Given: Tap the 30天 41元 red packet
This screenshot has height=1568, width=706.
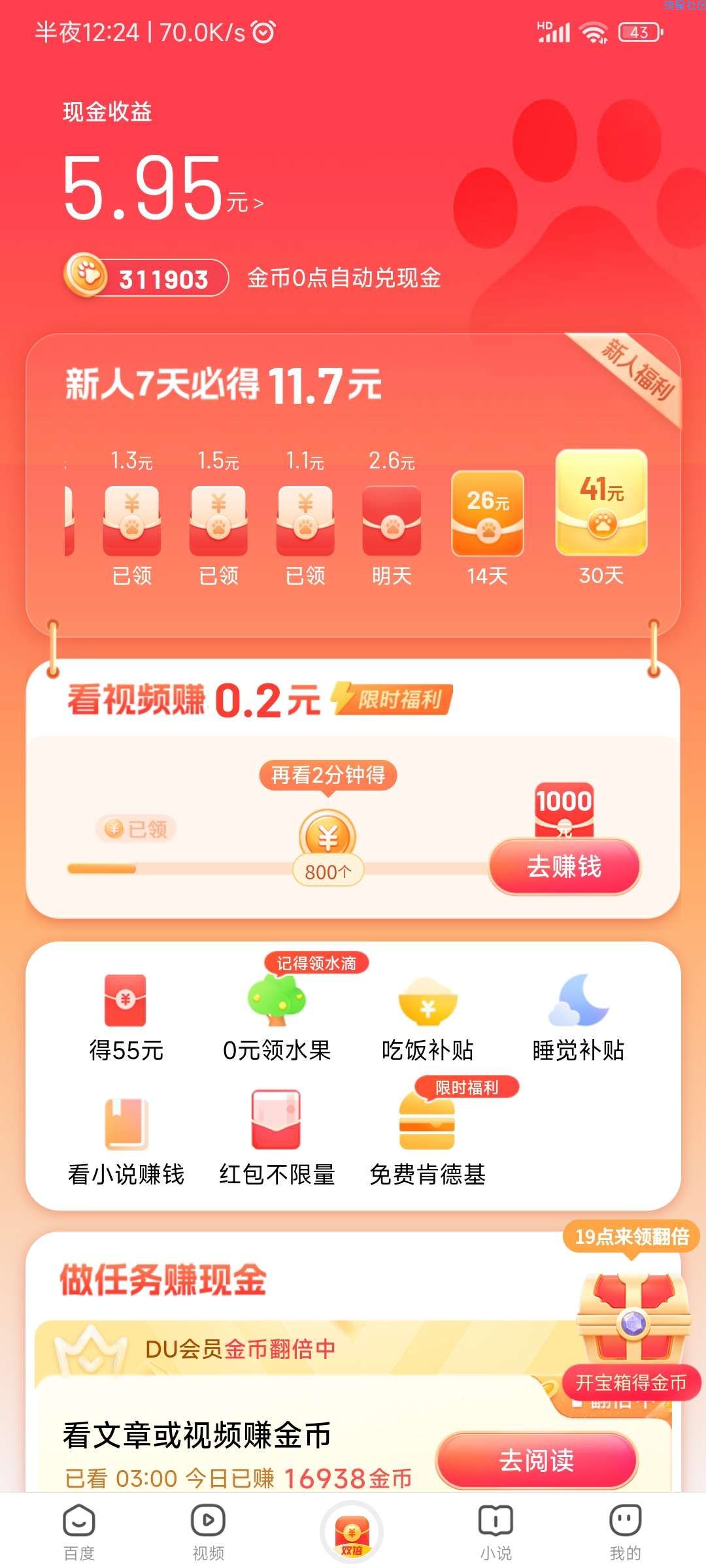Looking at the screenshot, I should click(601, 503).
